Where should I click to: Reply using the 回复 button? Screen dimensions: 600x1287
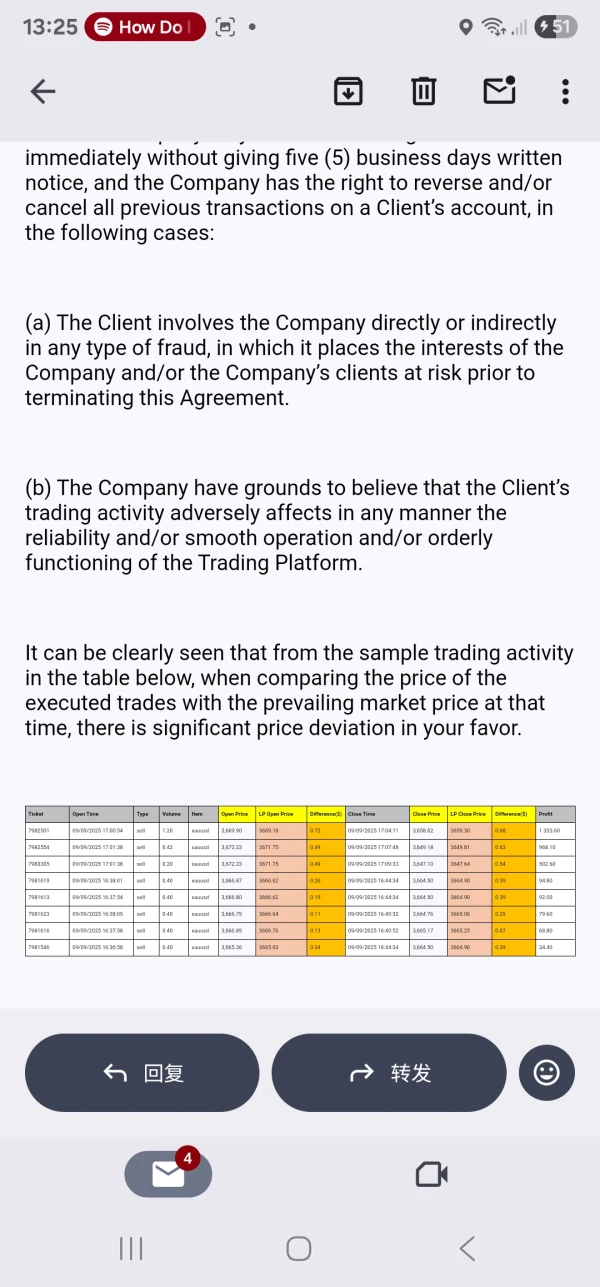[142, 1073]
